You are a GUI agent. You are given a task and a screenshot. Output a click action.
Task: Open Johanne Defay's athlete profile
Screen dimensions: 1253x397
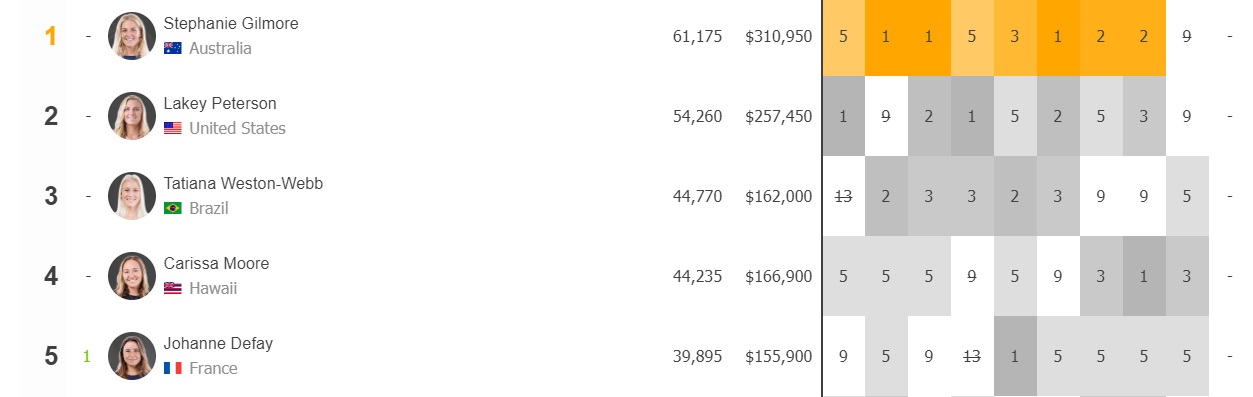tap(218, 343)
